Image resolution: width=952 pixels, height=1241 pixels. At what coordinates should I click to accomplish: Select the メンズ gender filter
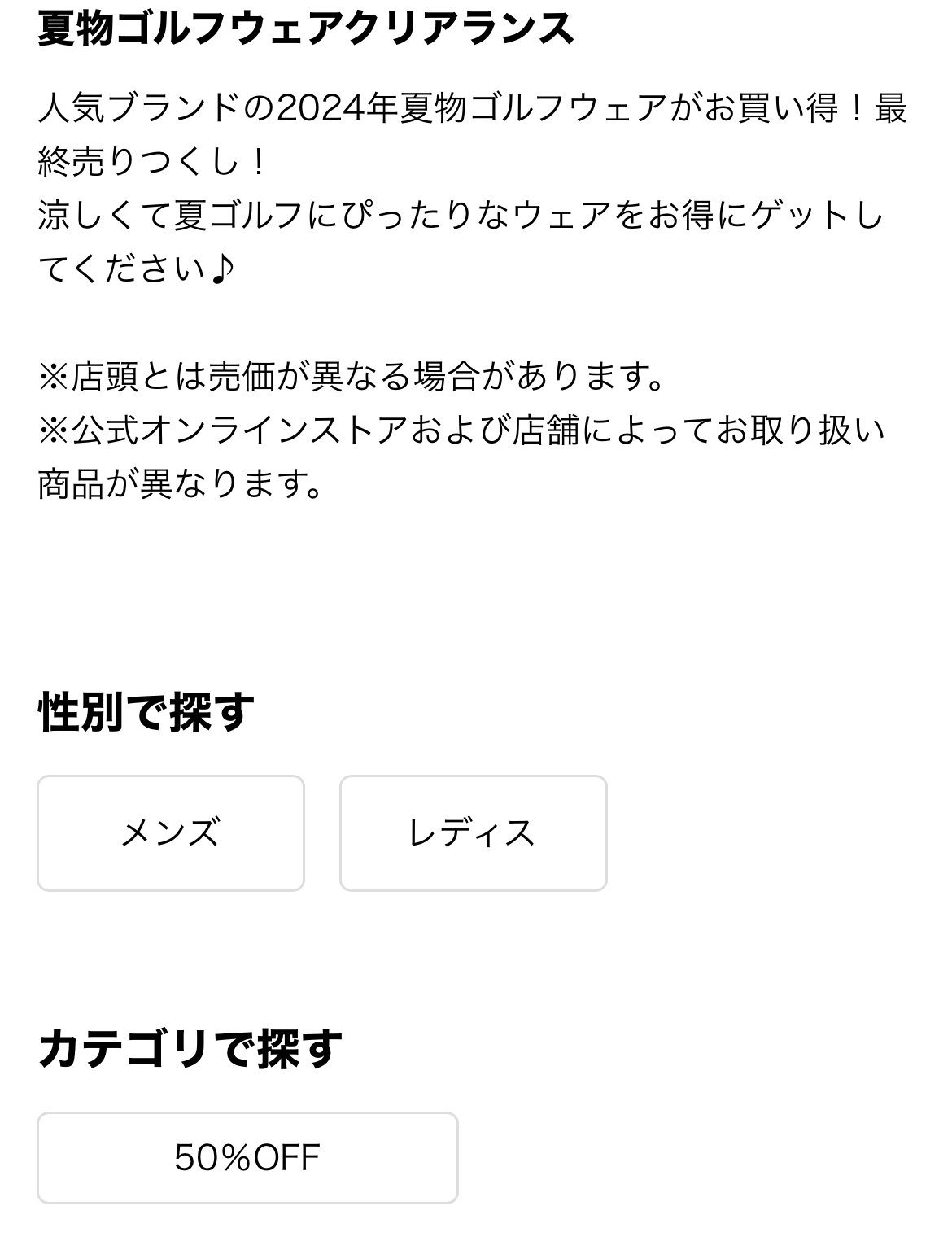coord(171,832)
